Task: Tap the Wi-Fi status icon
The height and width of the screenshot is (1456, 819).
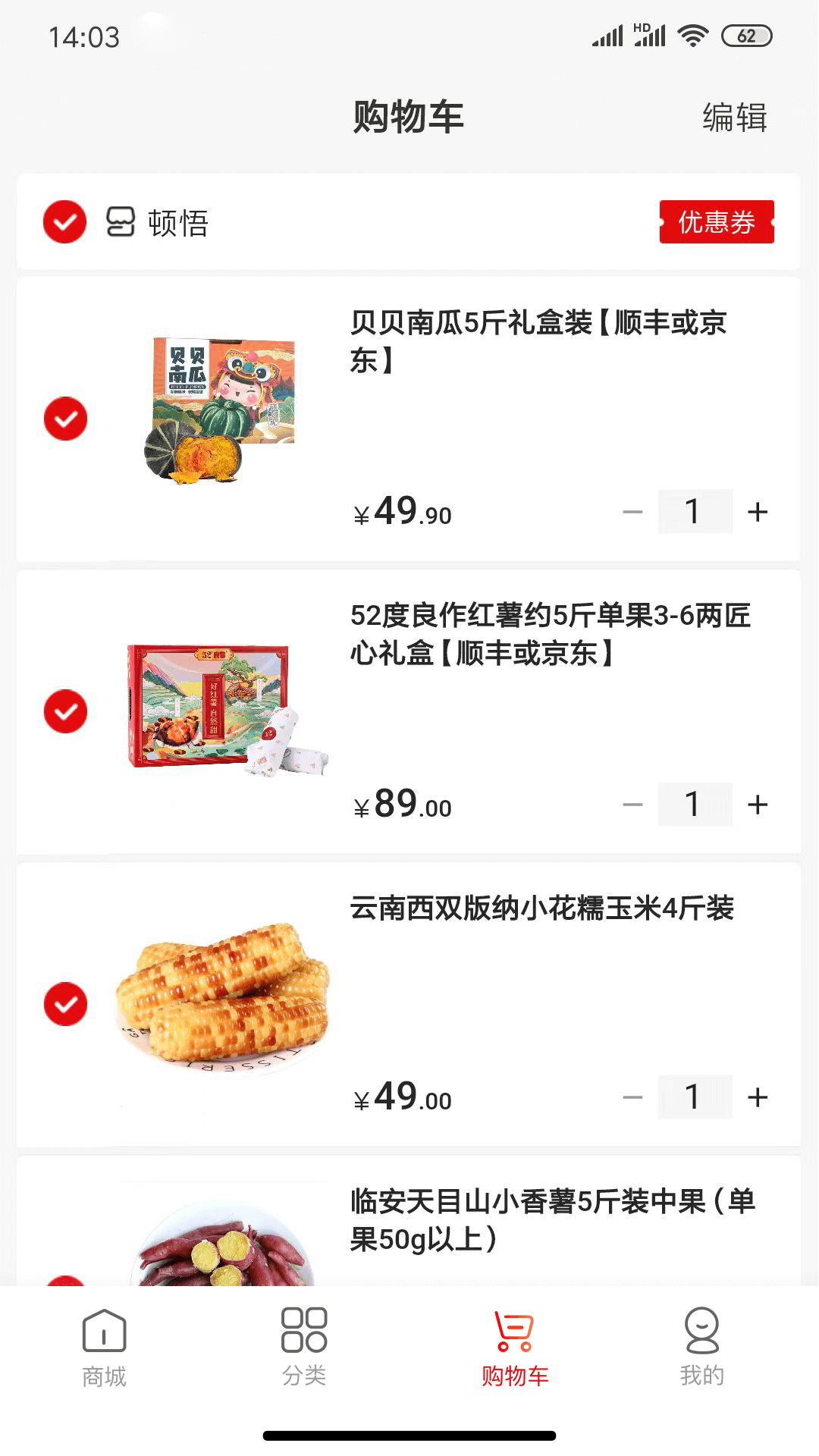Action: click(x=692, y=33)
